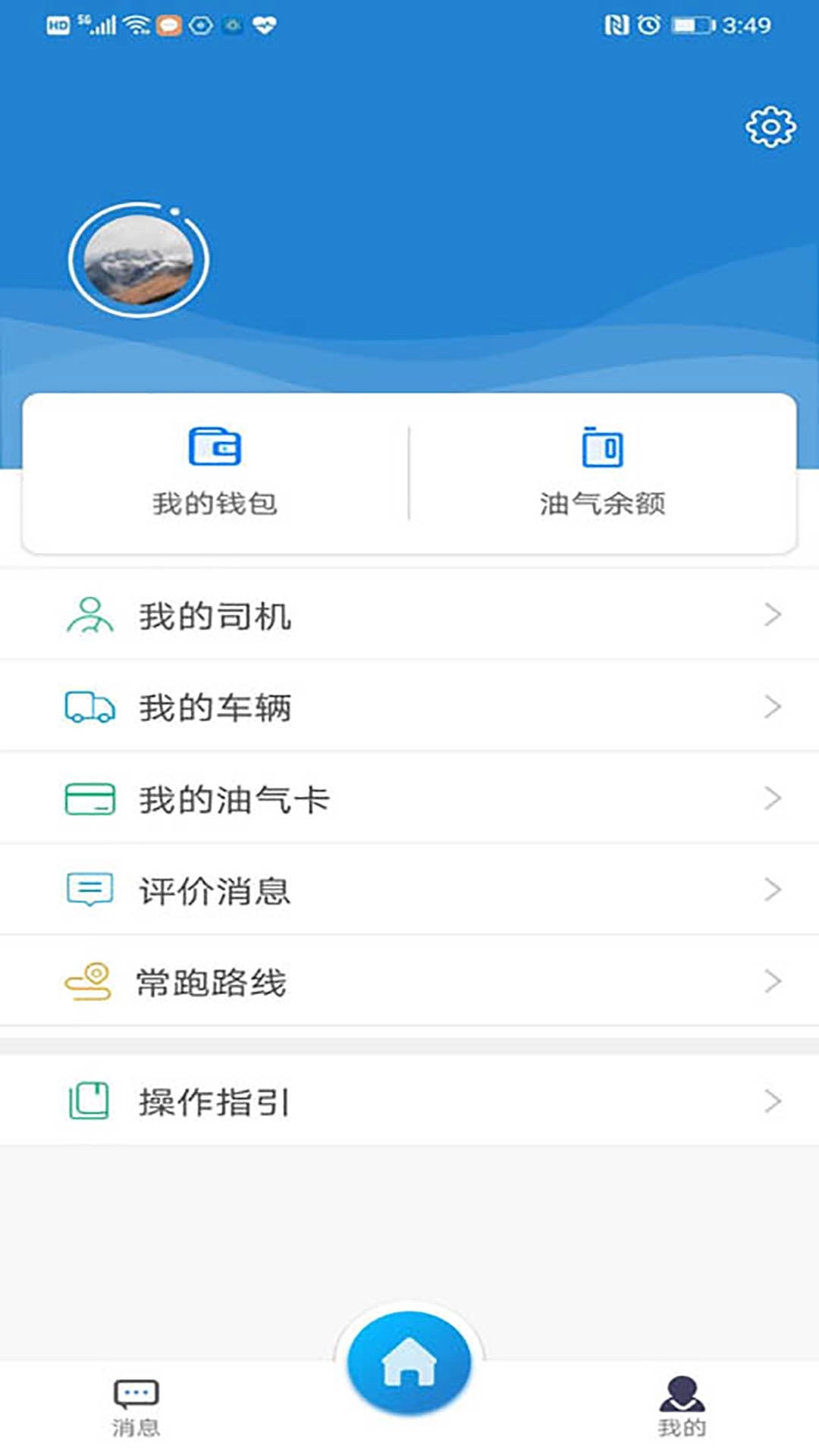Expand the 我的司机 row chevron
This screenshot has width=819, height=1456.
[x=772, y=615]
